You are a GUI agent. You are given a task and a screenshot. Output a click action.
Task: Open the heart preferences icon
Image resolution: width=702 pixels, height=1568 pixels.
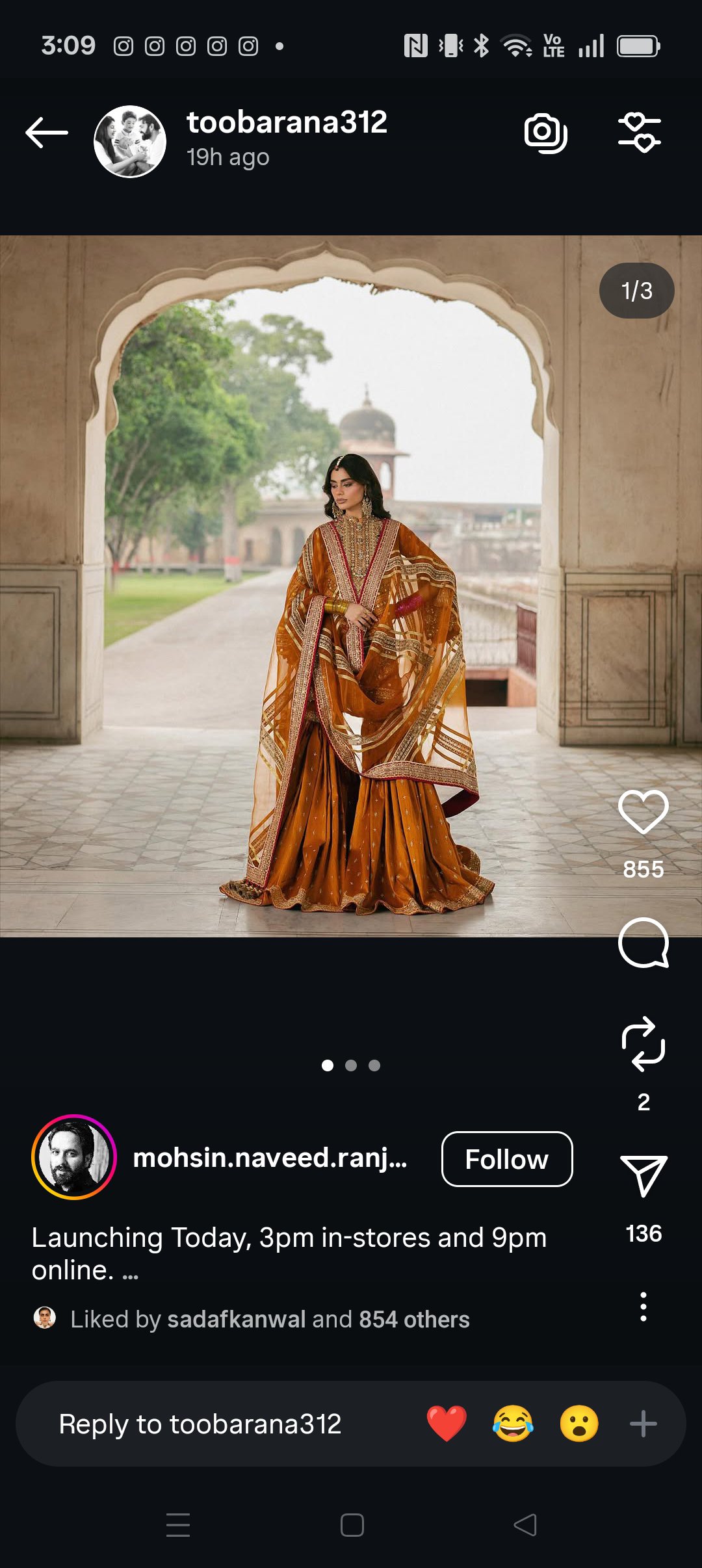(x=639, y=133)
